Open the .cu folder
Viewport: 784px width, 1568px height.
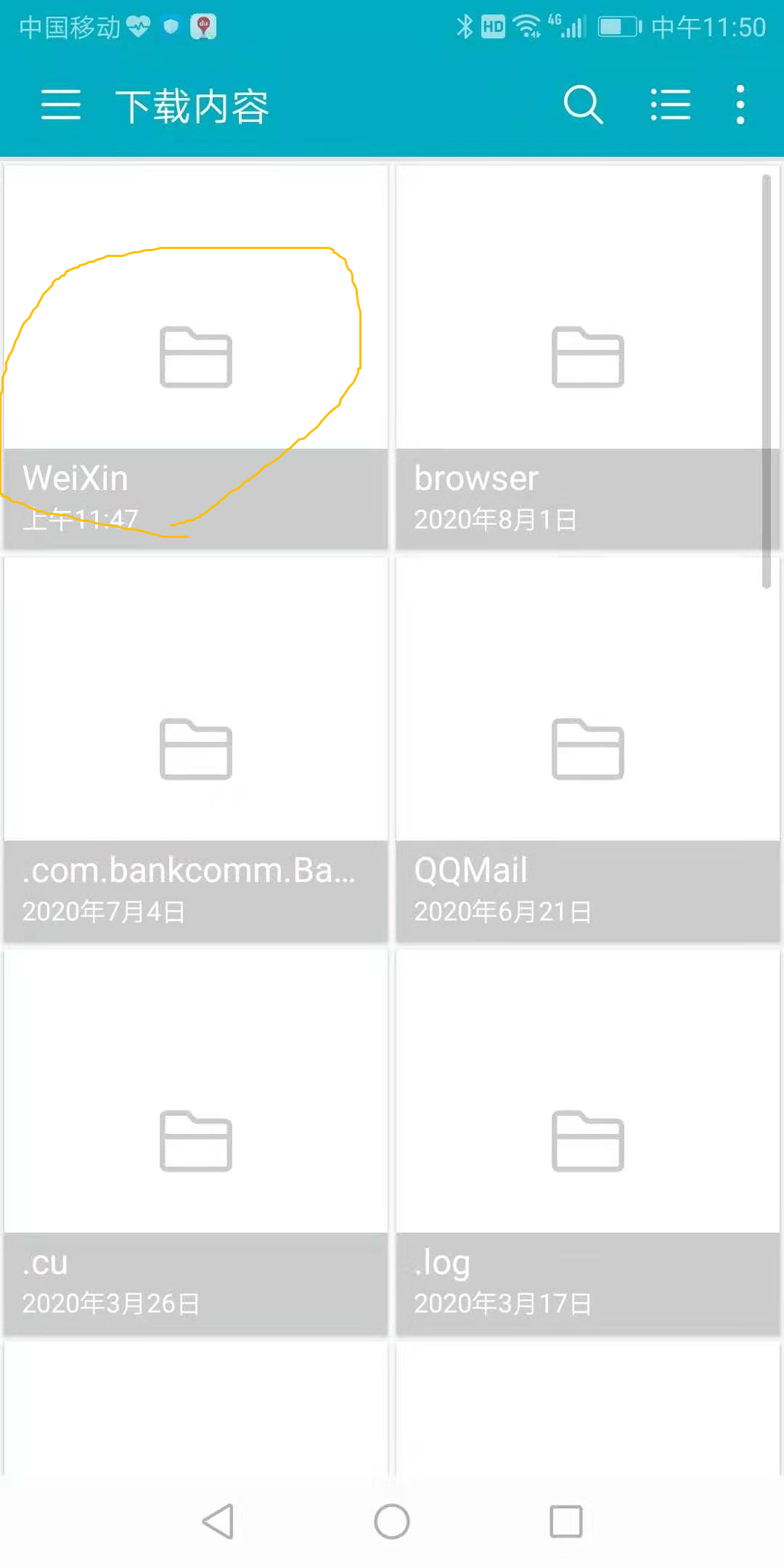[196, 1141]
